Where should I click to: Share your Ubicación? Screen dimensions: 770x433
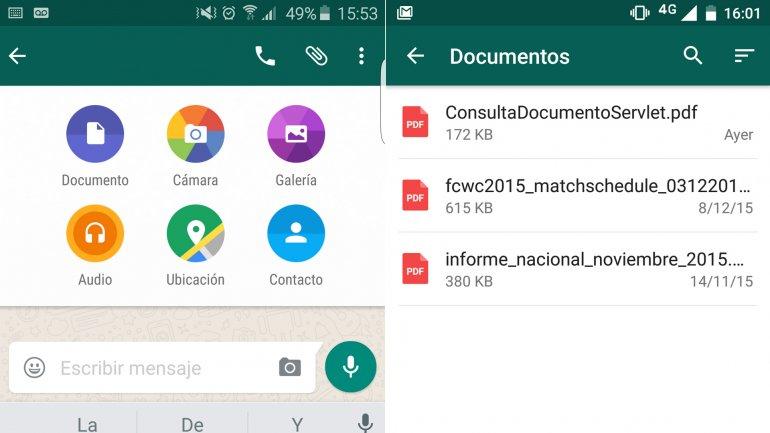click(x=195, y=234)
